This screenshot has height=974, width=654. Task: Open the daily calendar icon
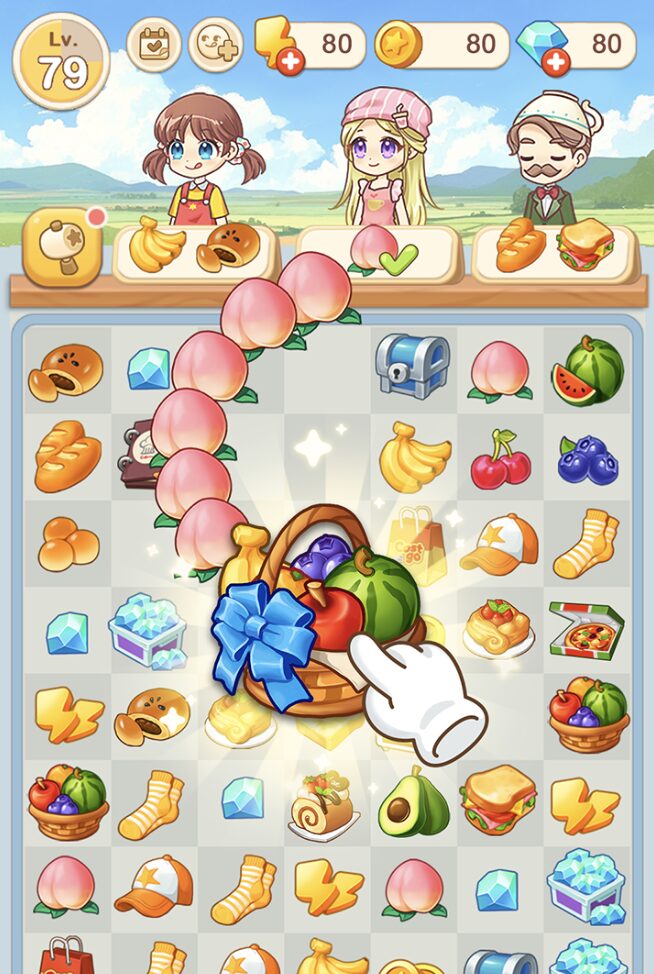click(x=154, y=45)
